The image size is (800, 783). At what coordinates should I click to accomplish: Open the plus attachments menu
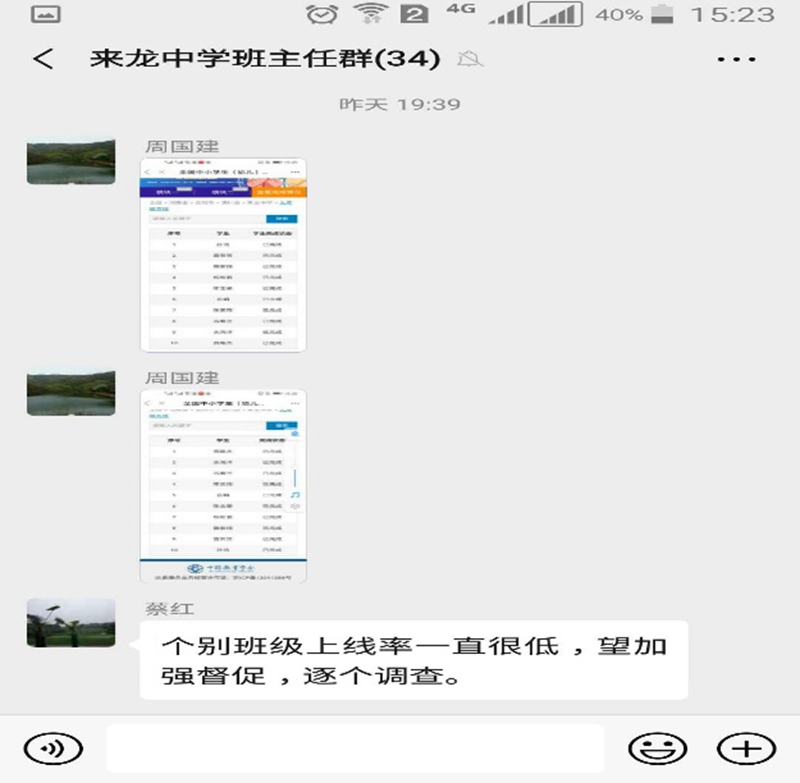pos(745,747)
